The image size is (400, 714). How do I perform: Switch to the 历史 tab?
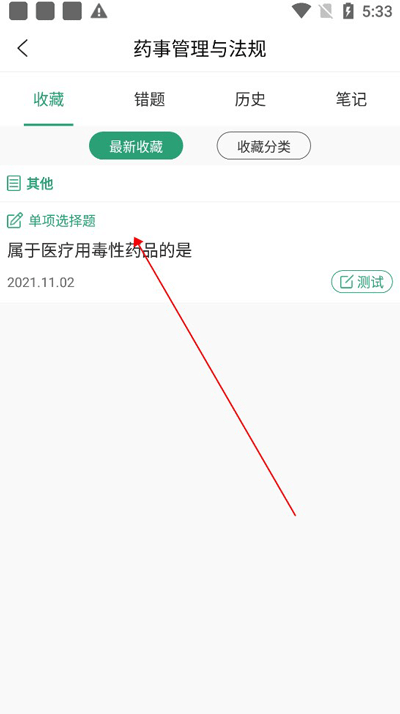[x=250, y=99]
